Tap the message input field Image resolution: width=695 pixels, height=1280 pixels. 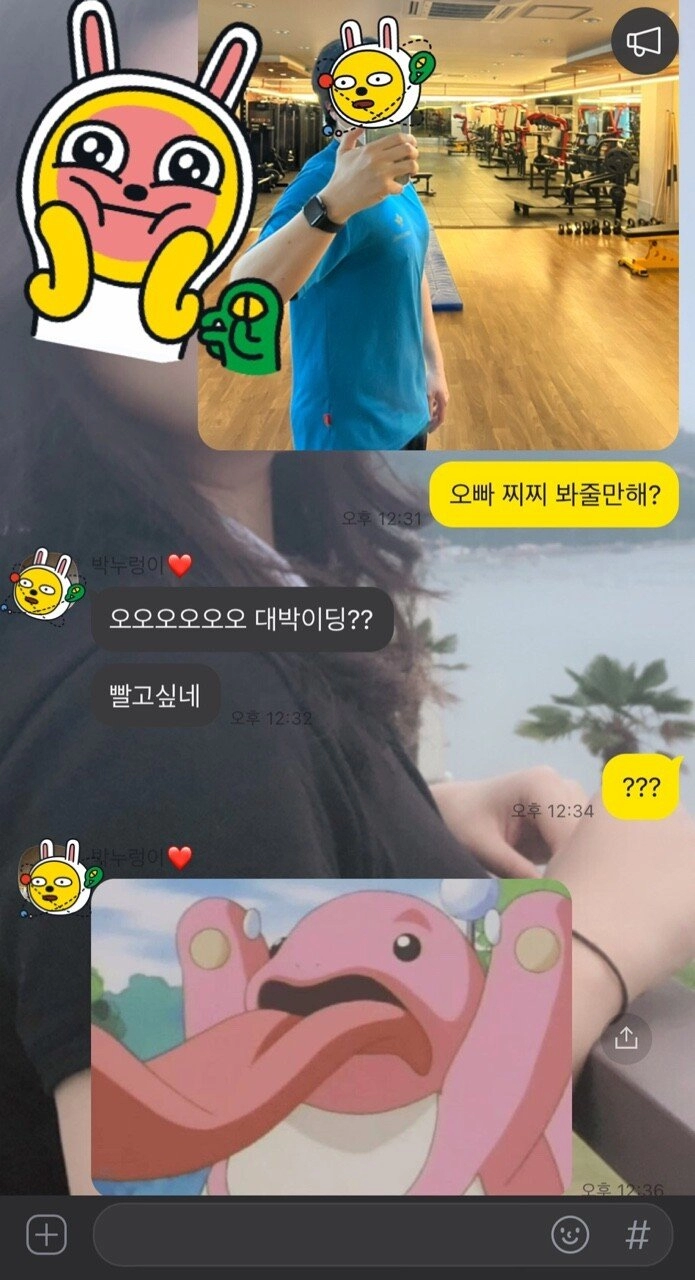(320, 1235)
